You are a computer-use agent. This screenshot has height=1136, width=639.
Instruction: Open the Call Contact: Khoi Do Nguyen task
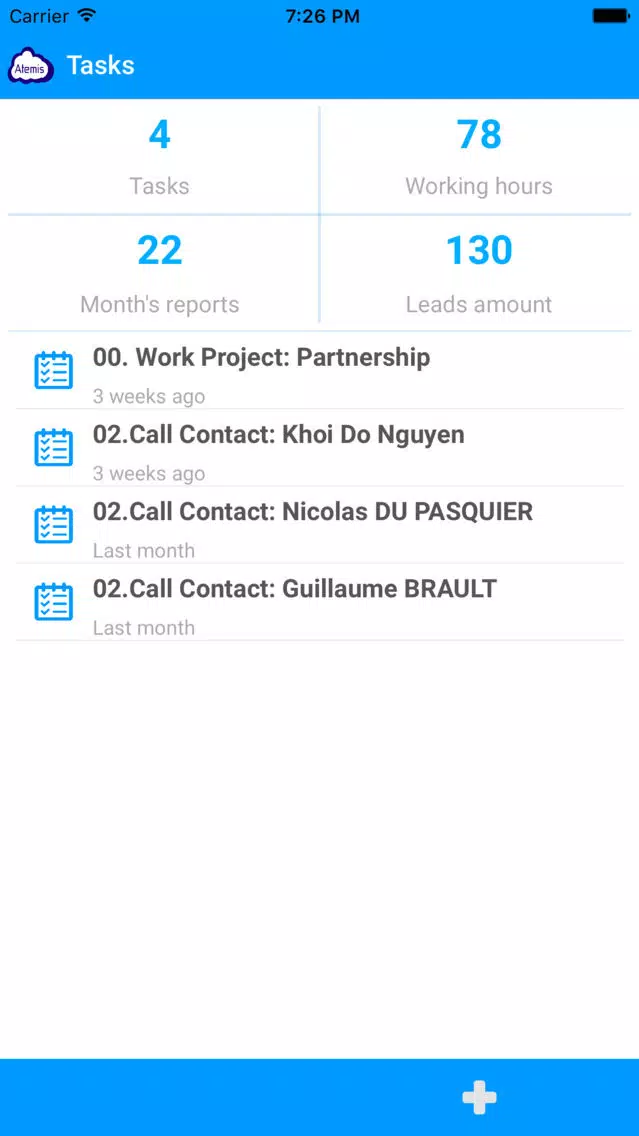pyautogui.click(x=320, y=448)
